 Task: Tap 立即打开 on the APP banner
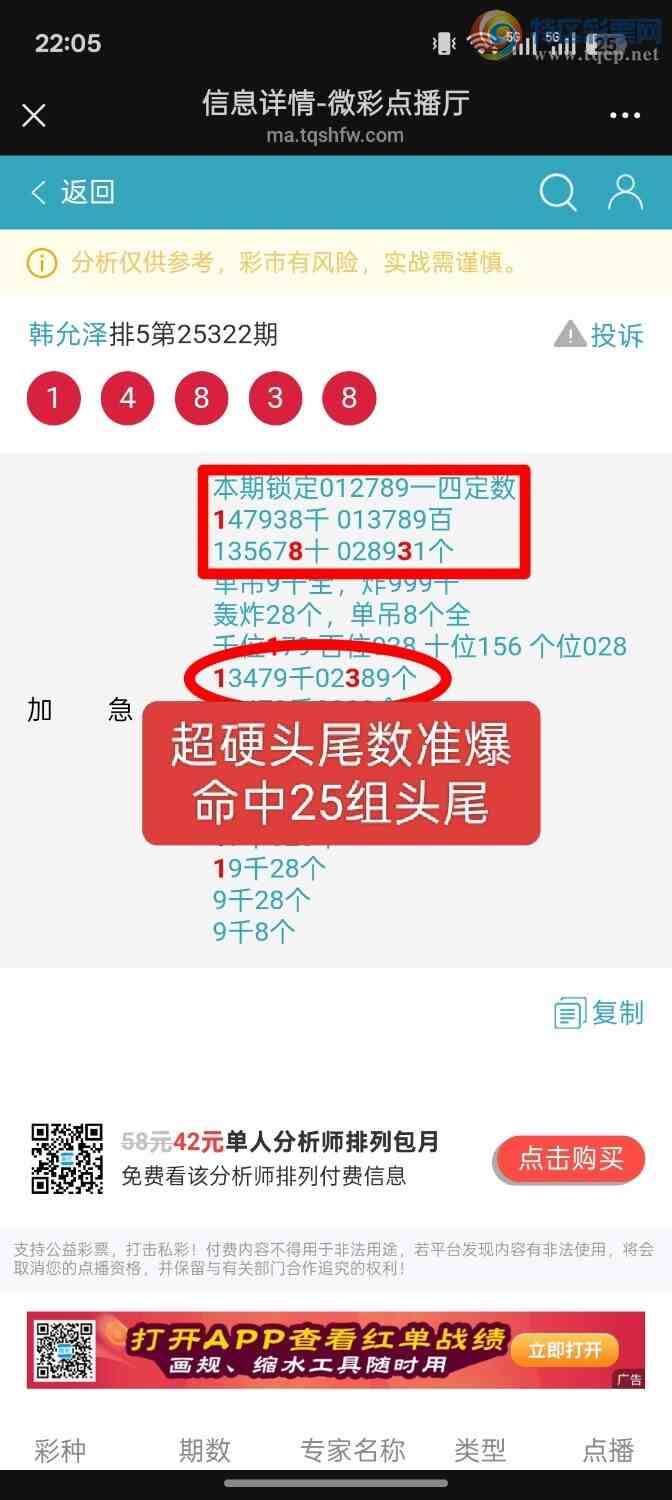[x=565, y=1350]
